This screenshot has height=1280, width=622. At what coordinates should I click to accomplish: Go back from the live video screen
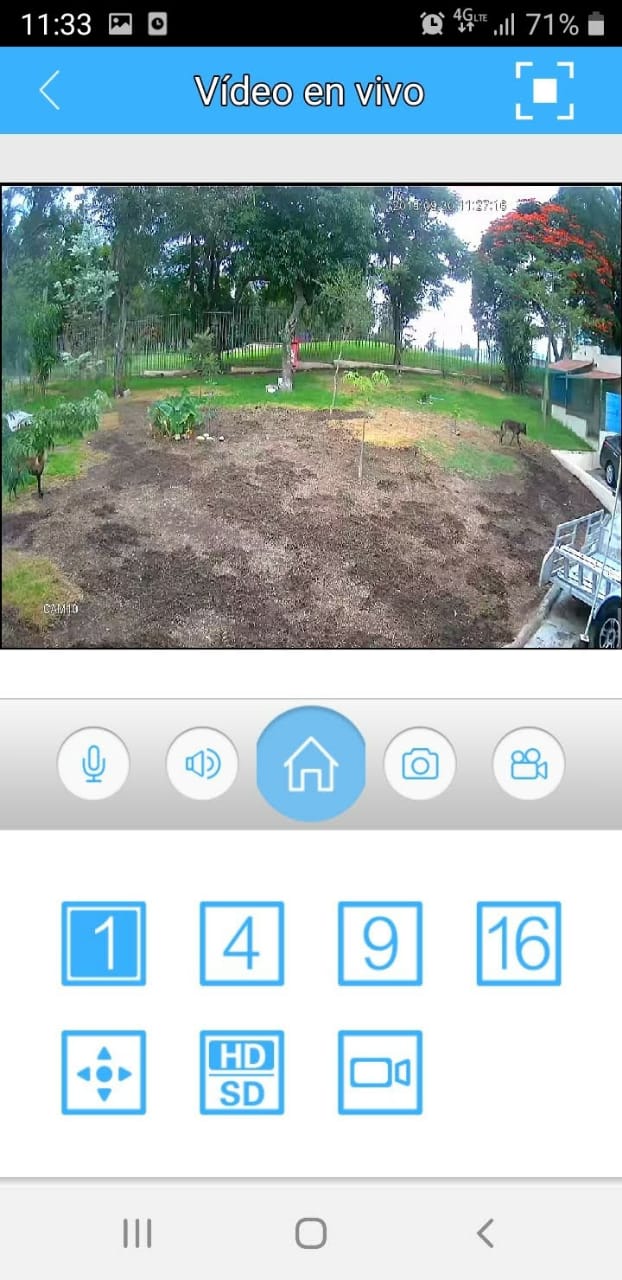click(49, 91)
